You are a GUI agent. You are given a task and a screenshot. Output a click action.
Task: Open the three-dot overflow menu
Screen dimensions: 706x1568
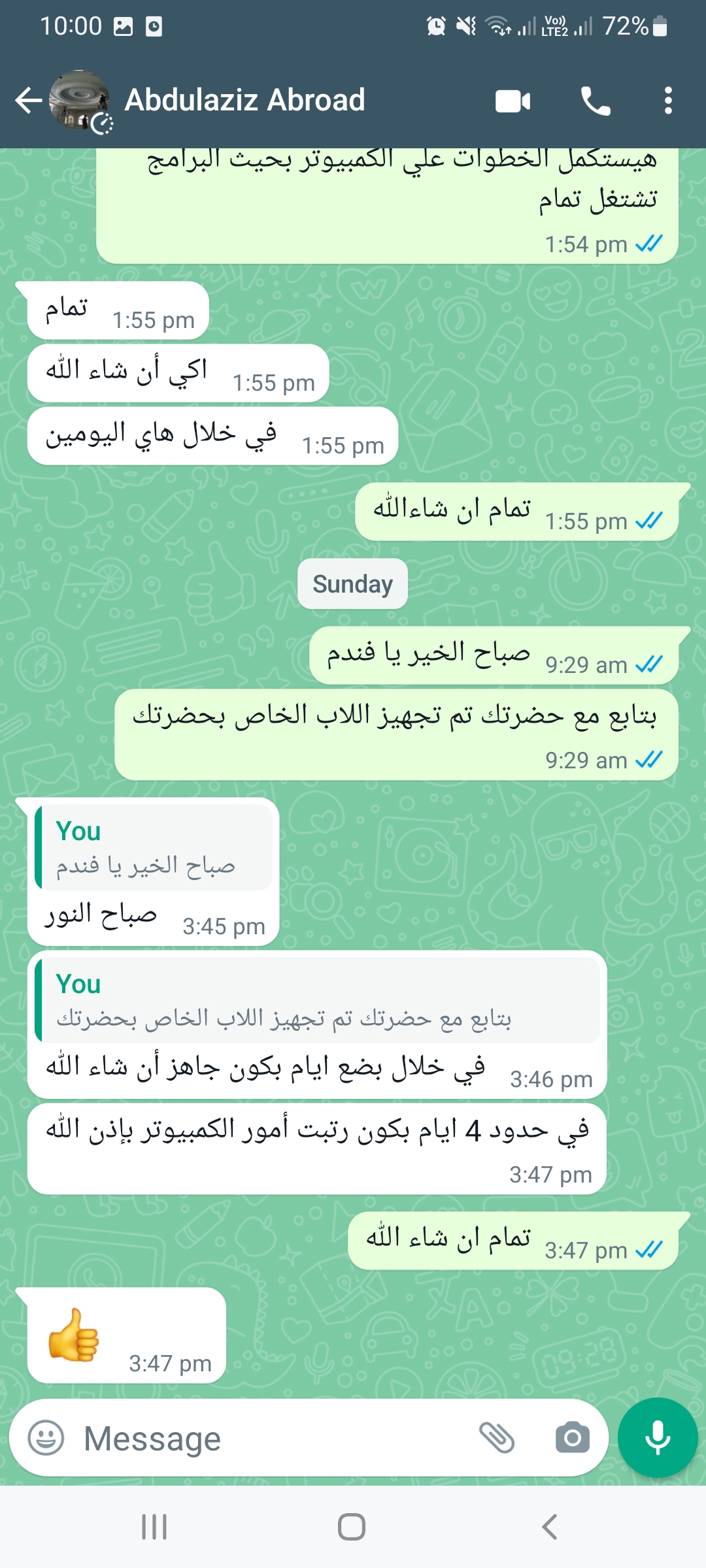667,101
